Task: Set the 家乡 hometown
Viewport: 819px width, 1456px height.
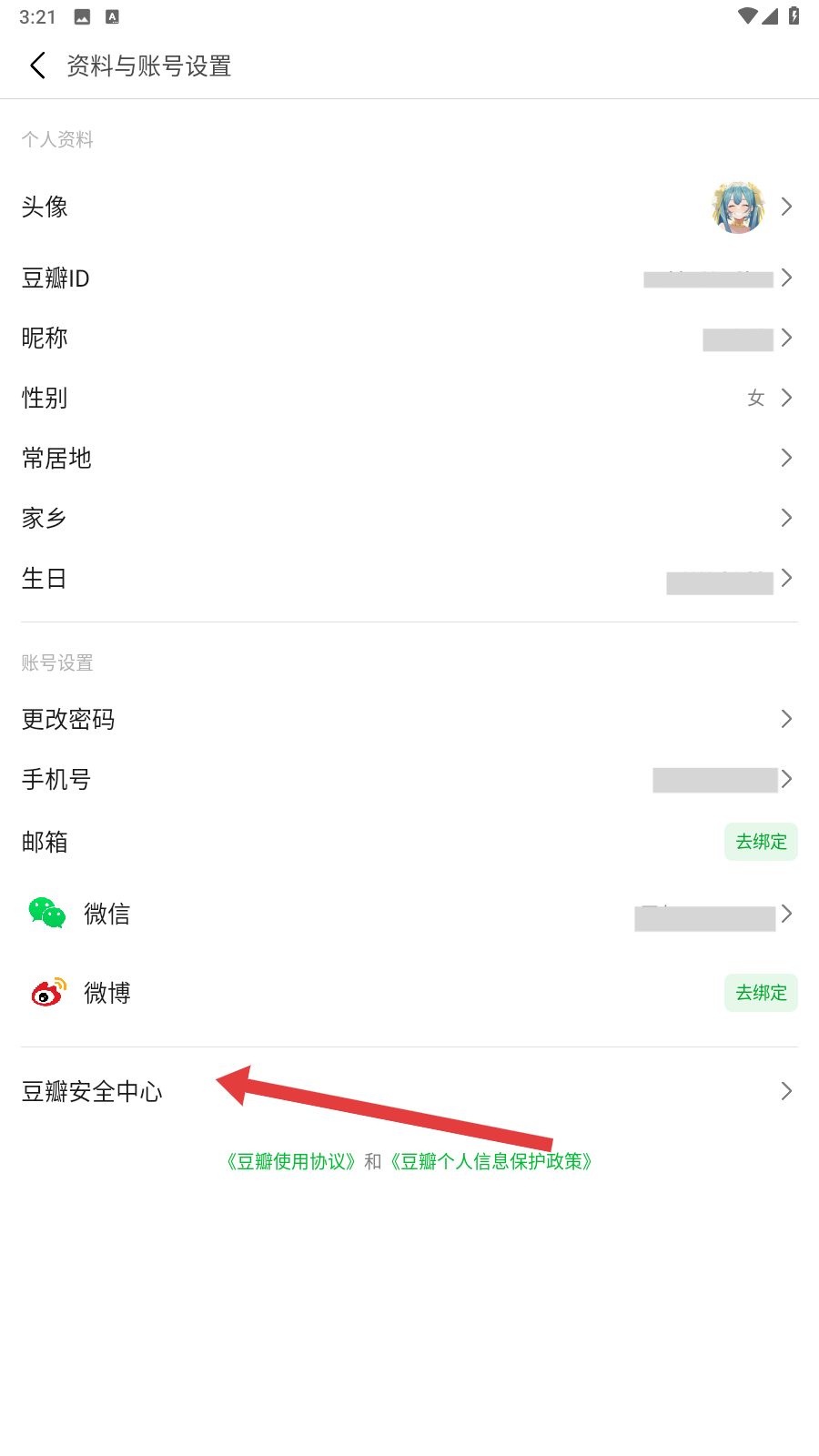Action: 409,518
